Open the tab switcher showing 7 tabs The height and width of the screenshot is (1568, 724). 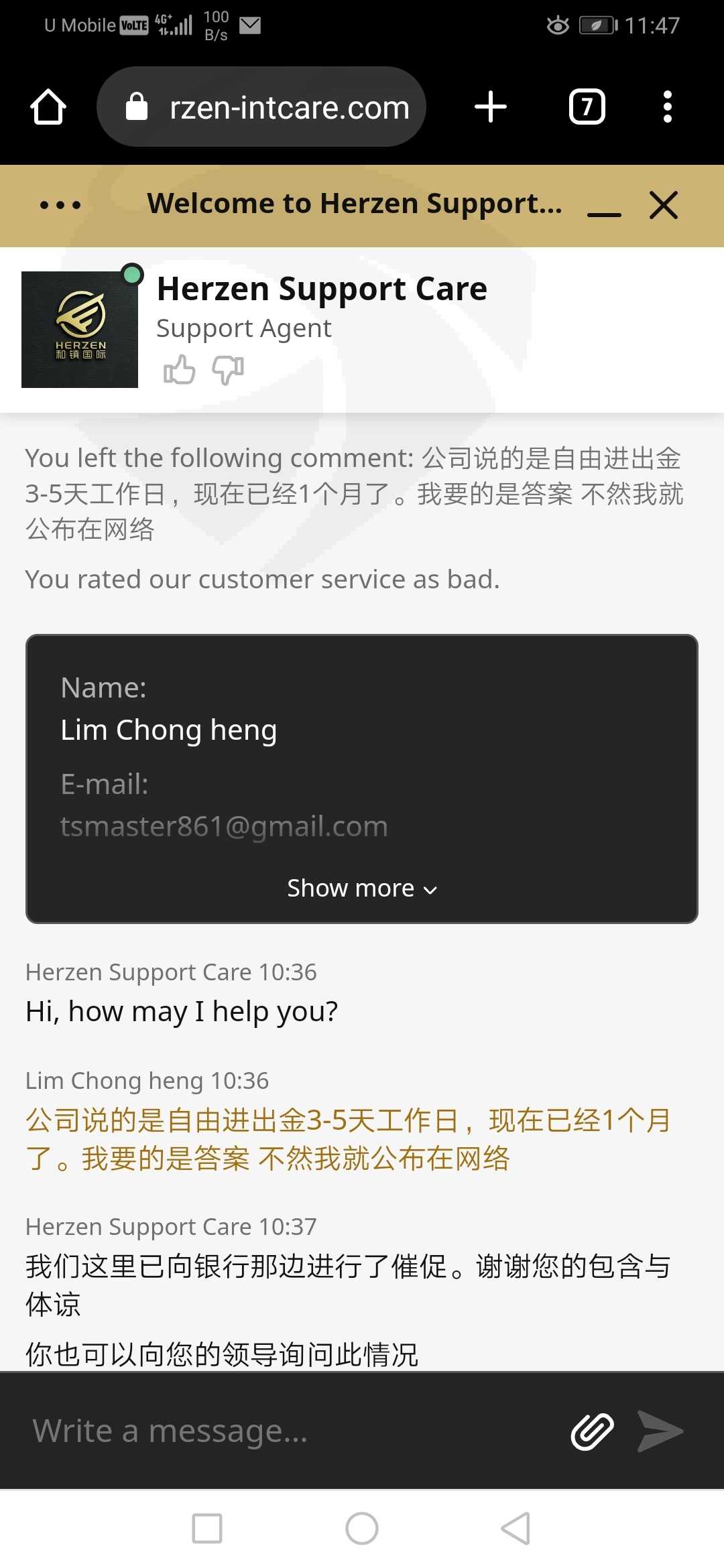click(x=587, y=107)
